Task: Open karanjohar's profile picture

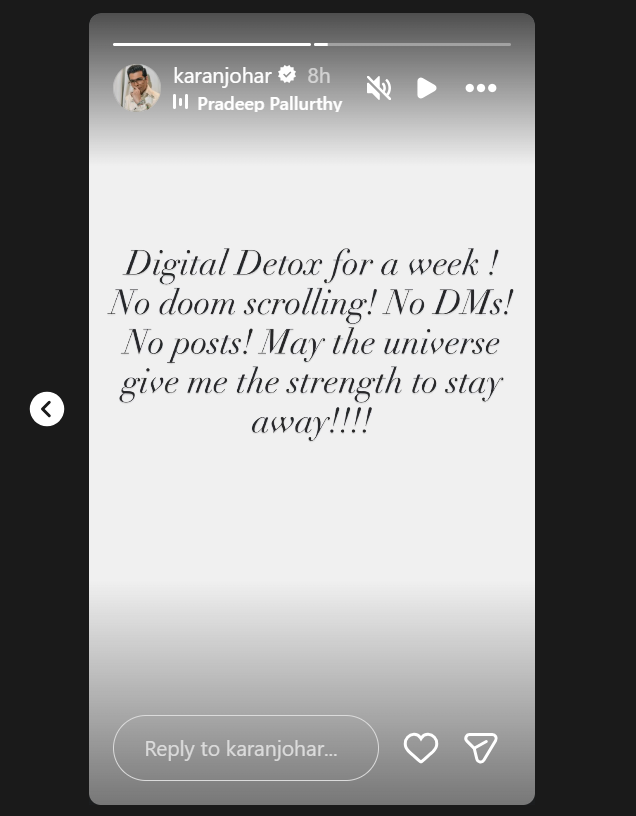Action: (137, 88)
